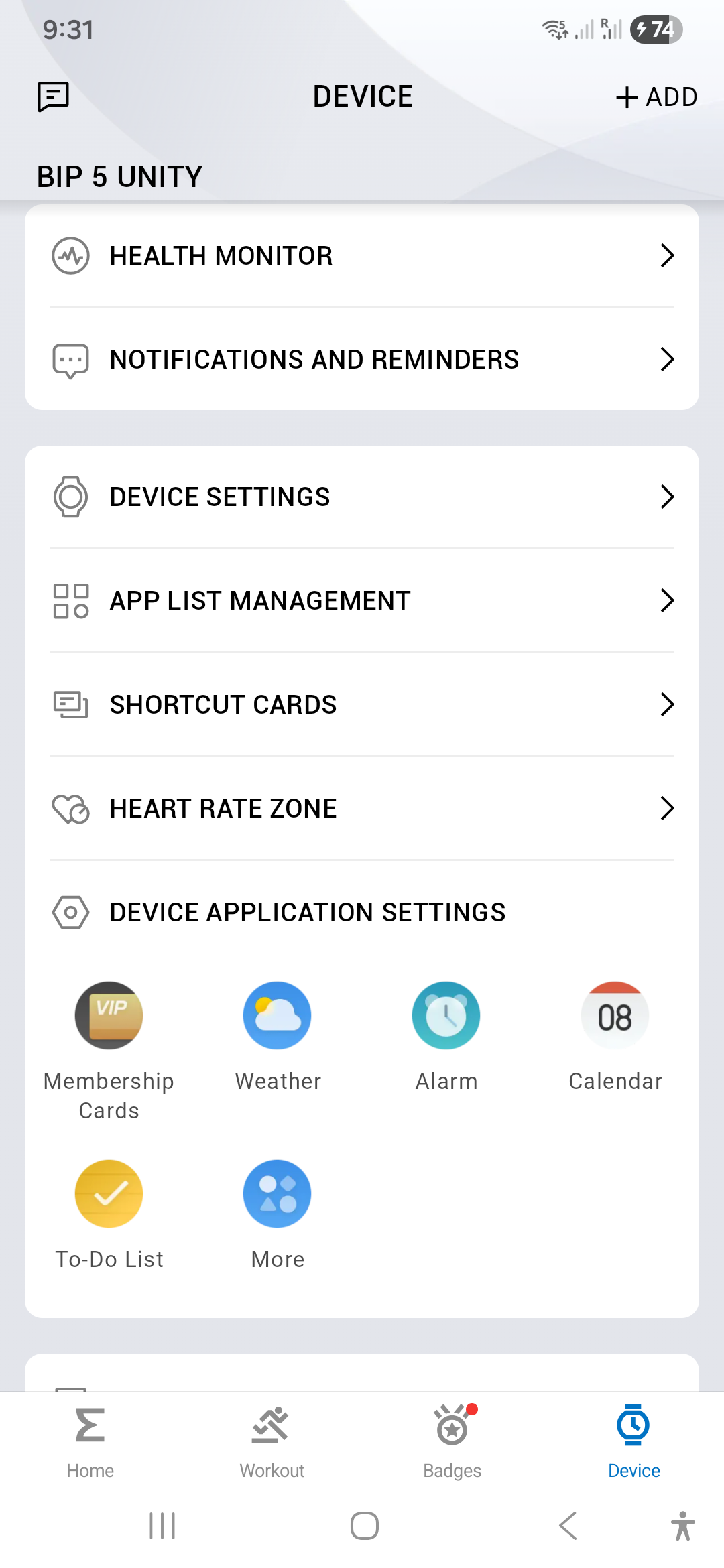
Task: Open Health Monitor settings
Action: pos(362,255)
